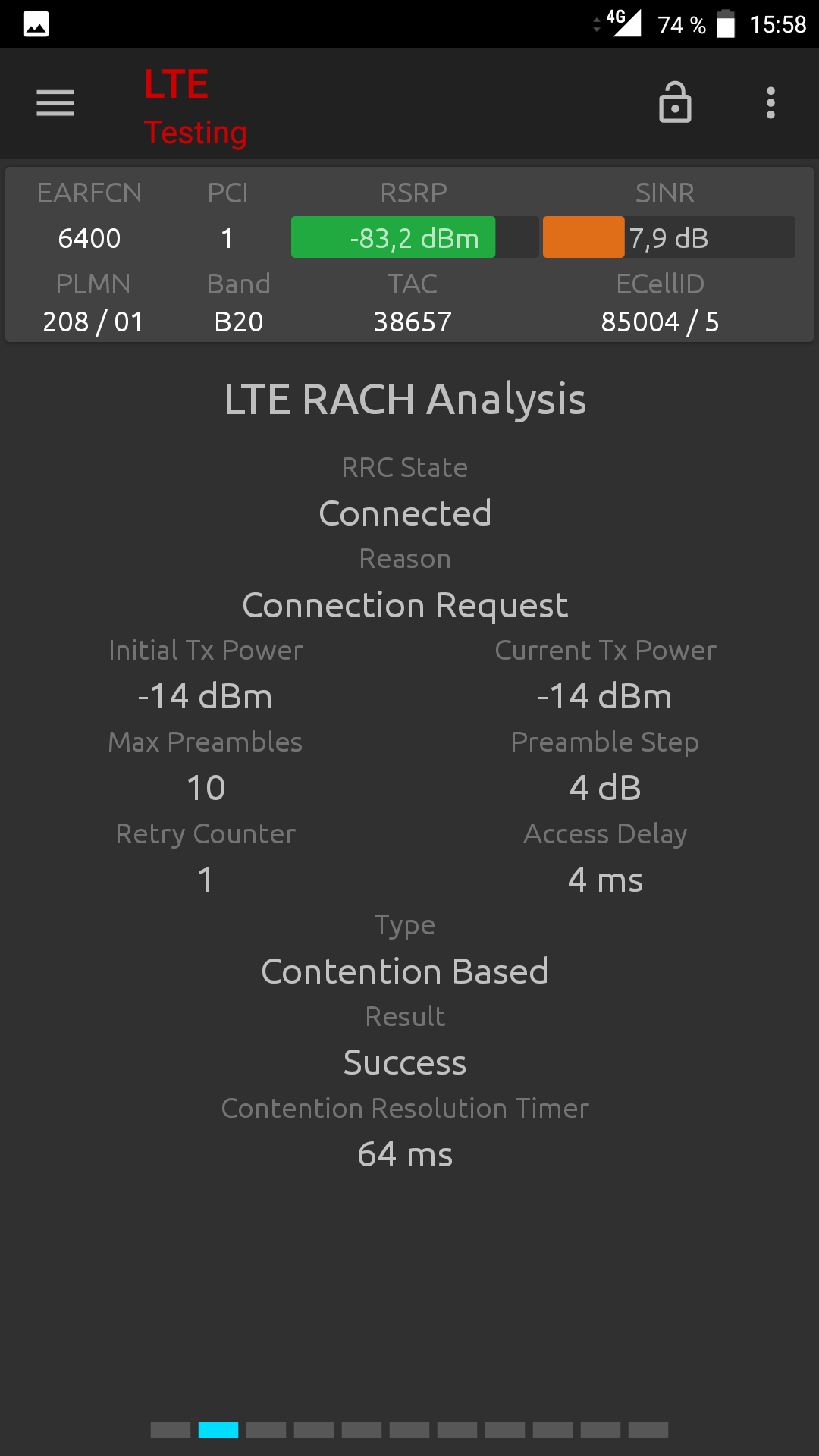Open the hamburger navigation drawer

[x=55, y=103]
